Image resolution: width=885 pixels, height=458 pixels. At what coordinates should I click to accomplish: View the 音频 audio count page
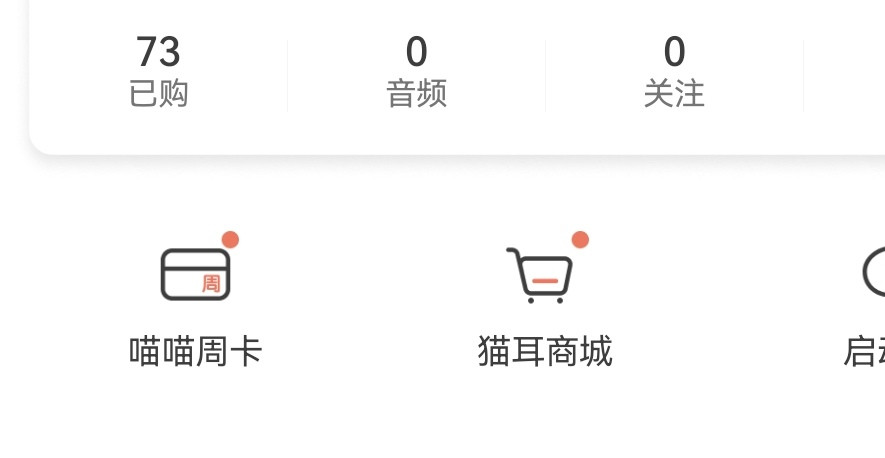[x=417, y=72]
